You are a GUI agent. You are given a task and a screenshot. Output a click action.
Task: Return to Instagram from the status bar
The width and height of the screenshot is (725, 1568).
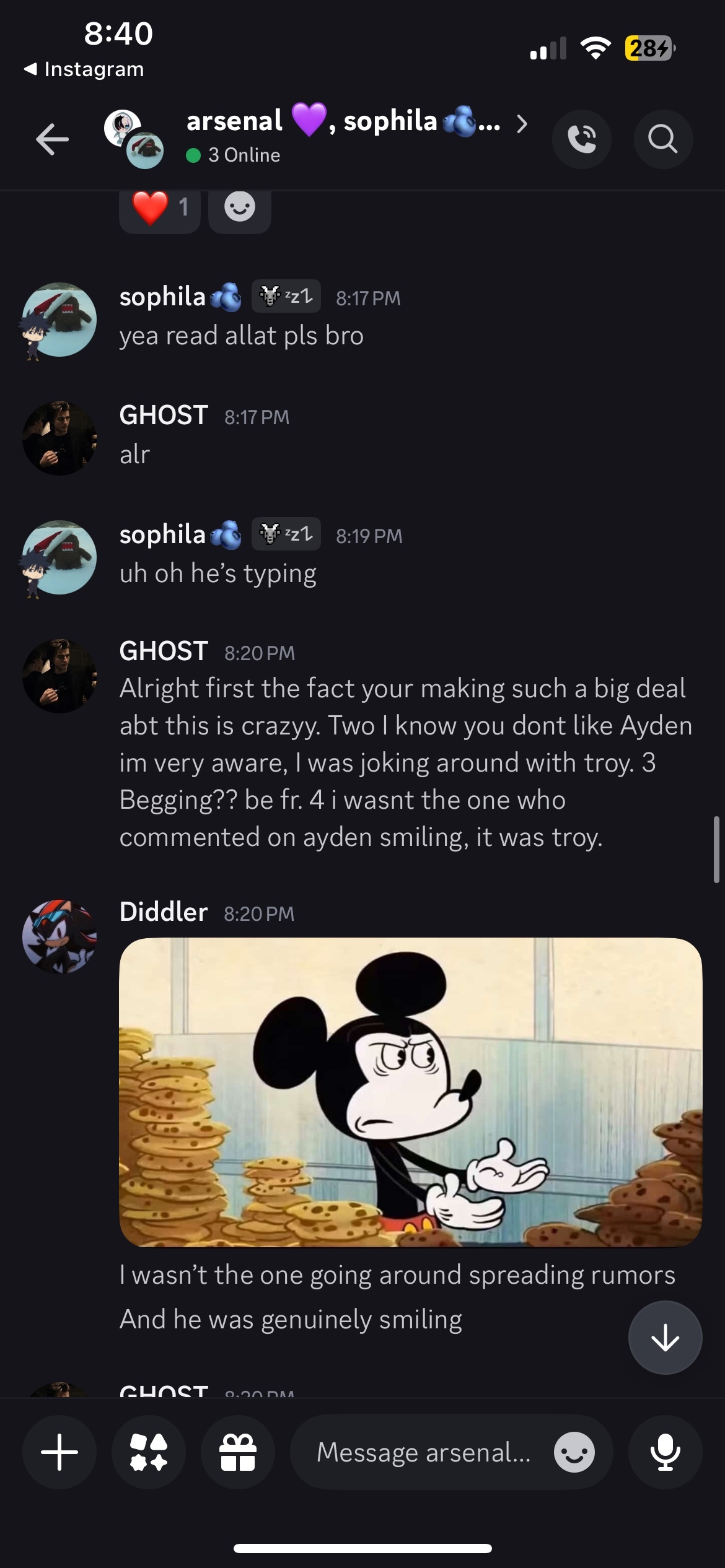(84, 69)
